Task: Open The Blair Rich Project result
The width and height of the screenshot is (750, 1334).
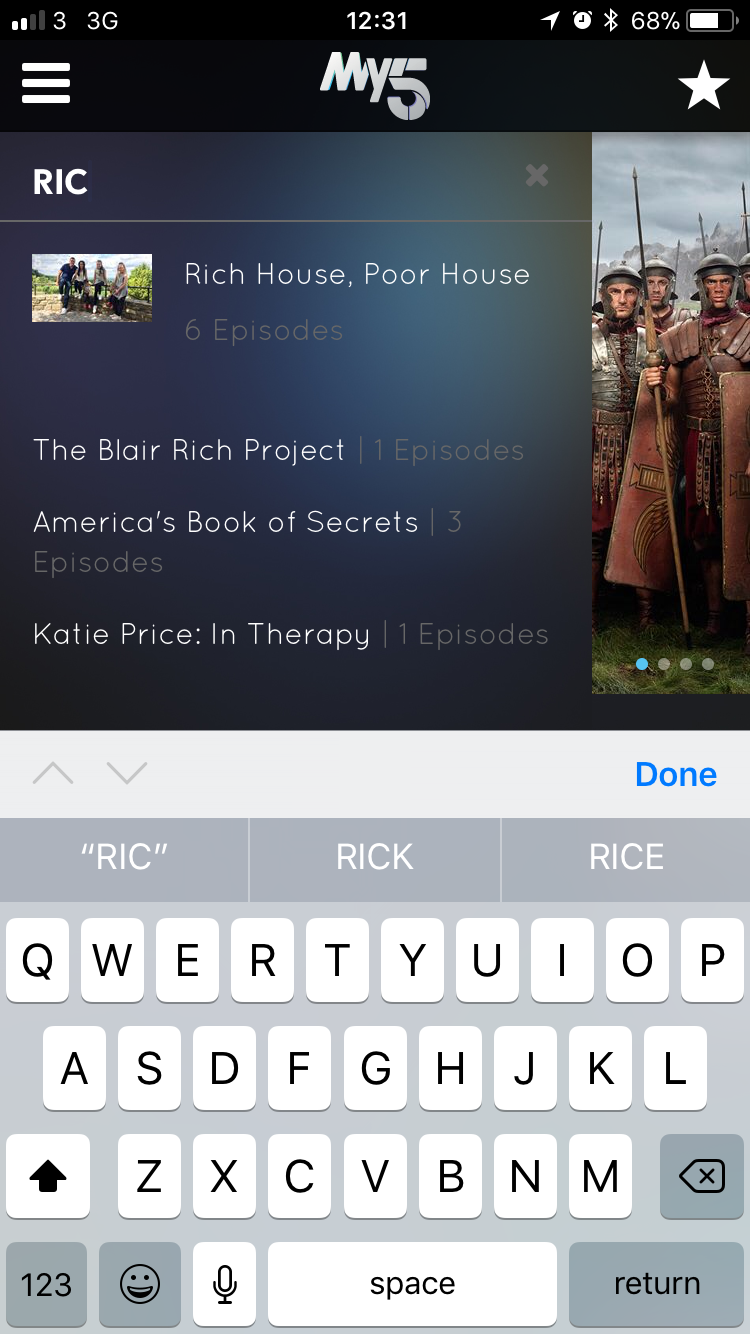Action: pos(190,450)
